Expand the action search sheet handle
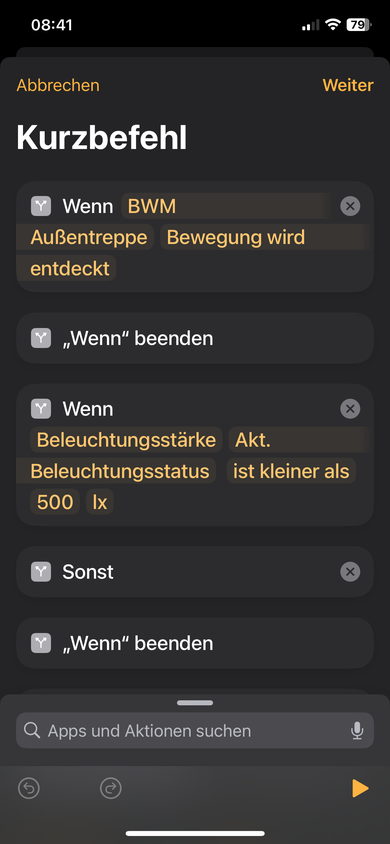Screen dimensions: 390x844 point(195,702)
